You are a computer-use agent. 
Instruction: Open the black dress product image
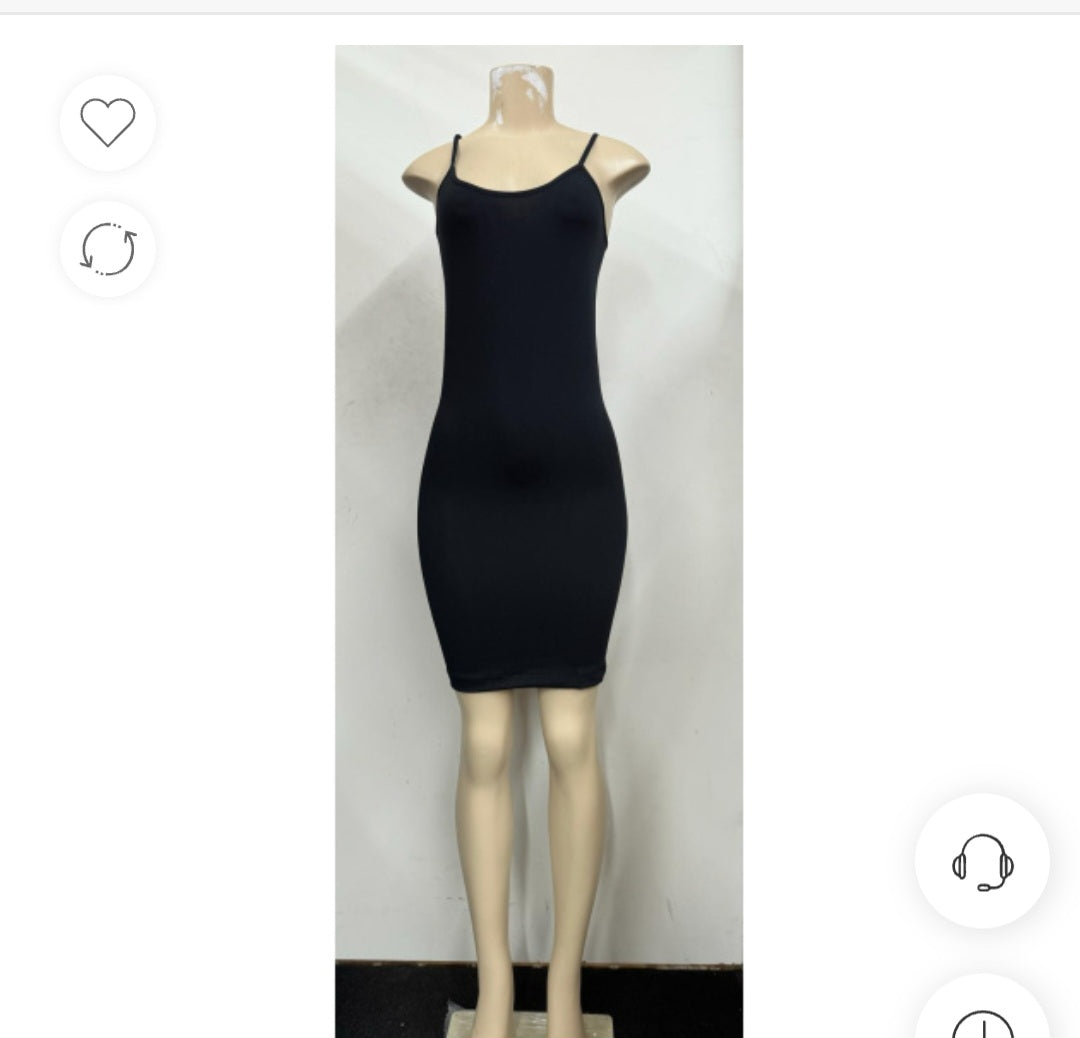click(538, 540)
